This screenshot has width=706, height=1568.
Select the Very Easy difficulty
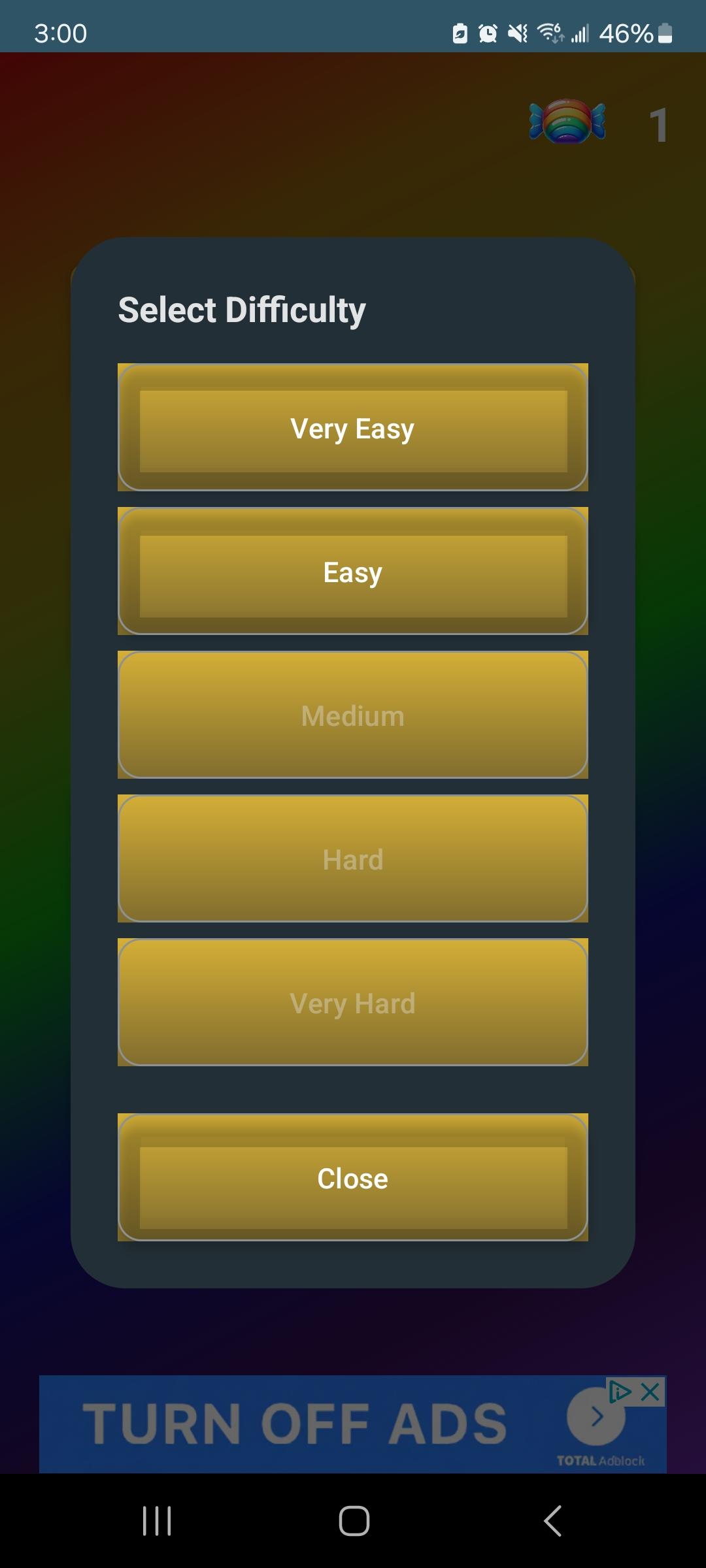click(353, 428)
